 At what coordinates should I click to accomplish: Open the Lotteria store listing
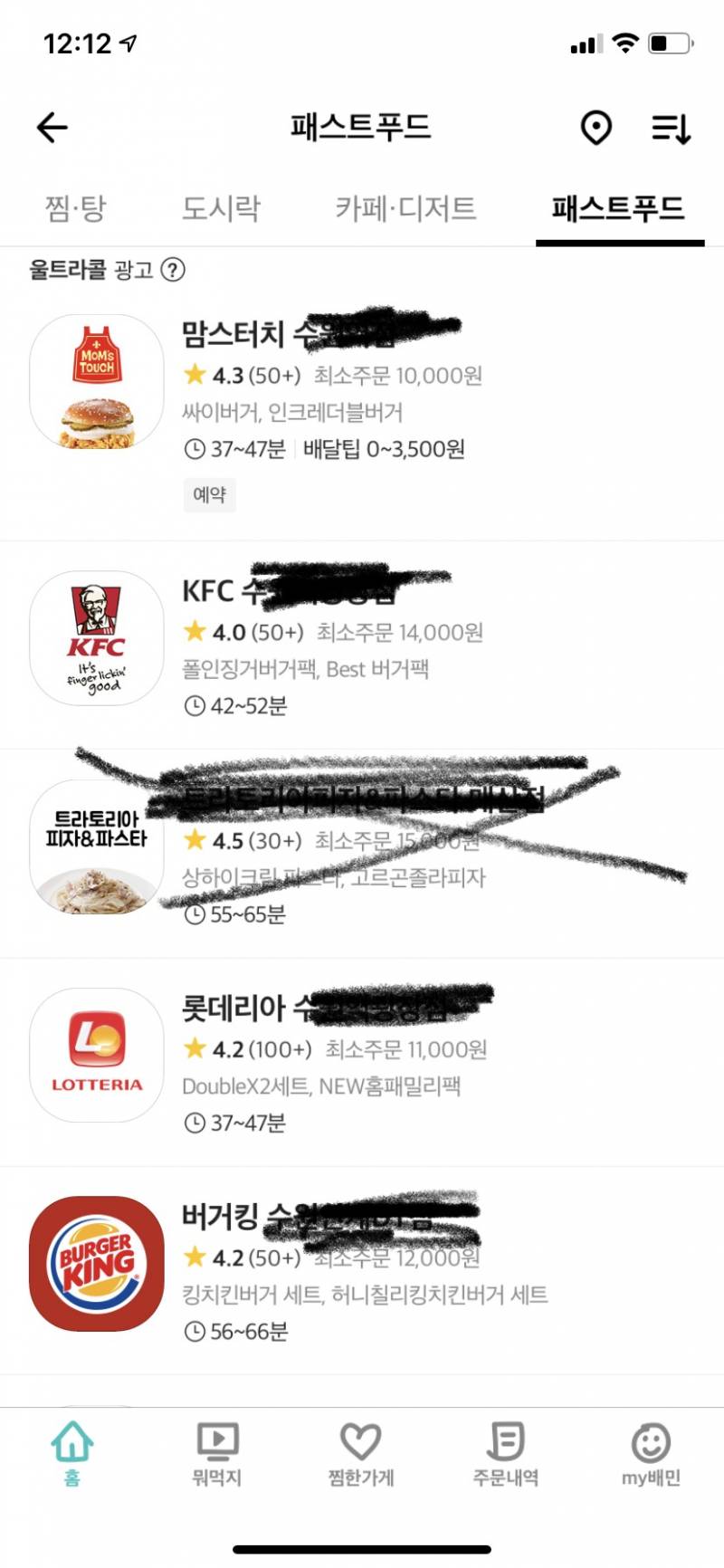click(x=95, y=1056)
